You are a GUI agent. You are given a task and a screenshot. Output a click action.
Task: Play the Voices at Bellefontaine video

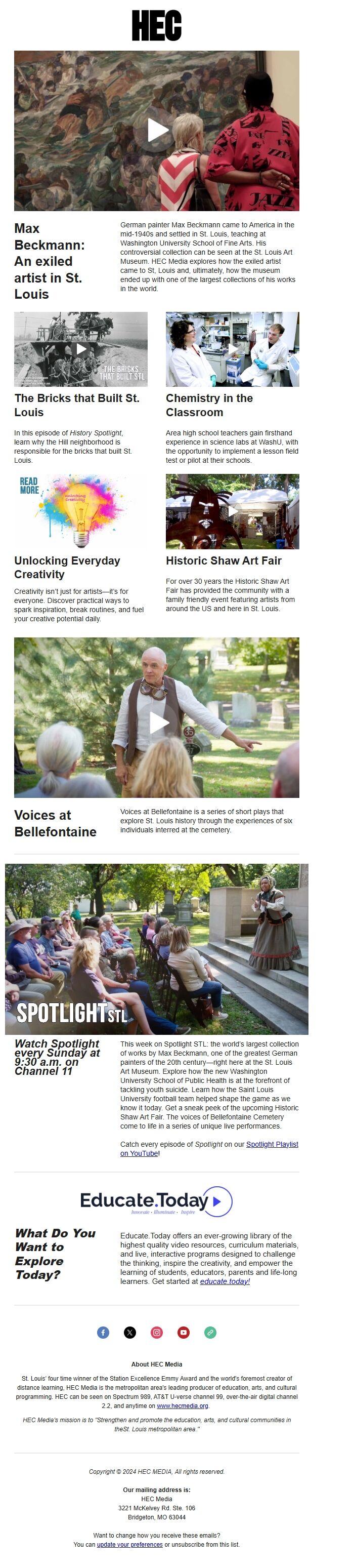point(157,721)
